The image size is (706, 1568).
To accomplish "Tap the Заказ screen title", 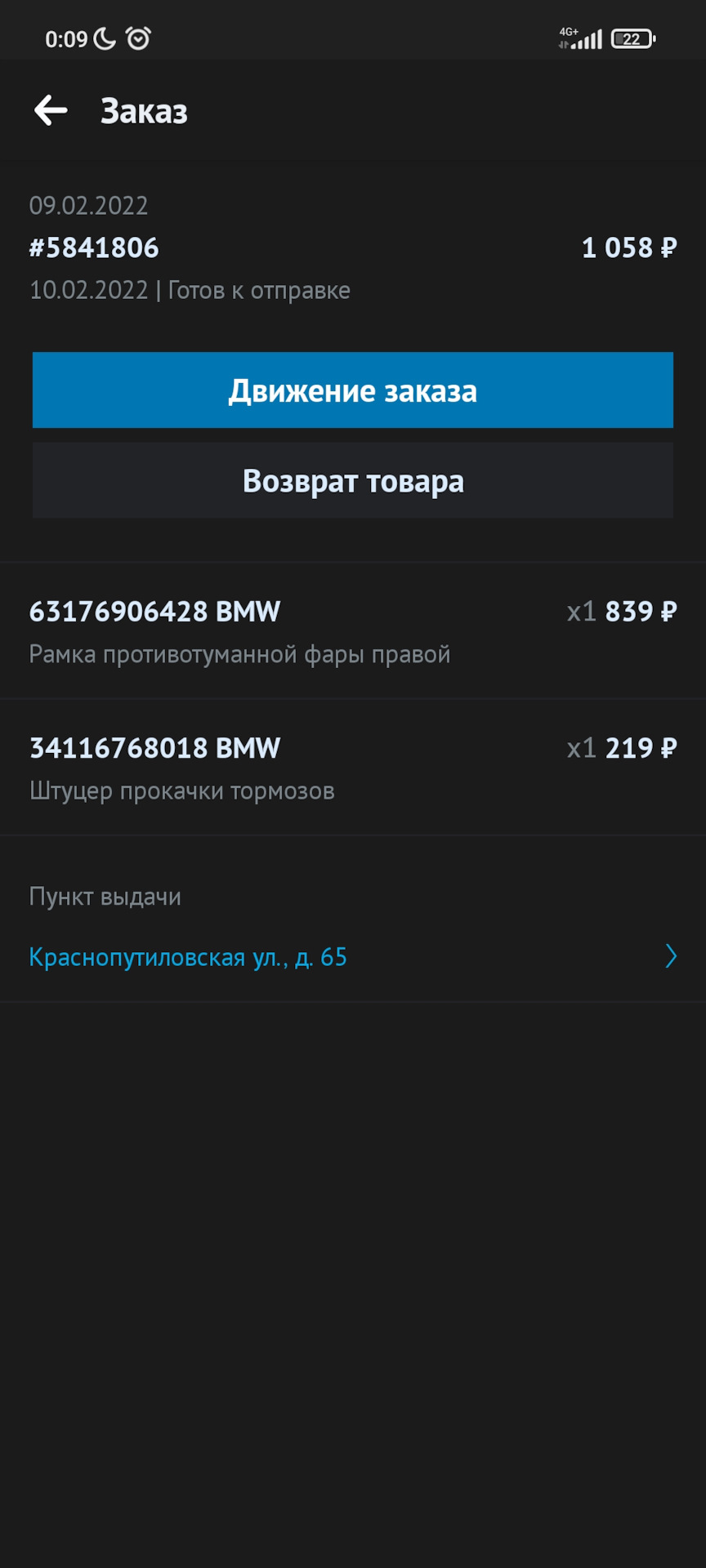I will tap(143, 111).
